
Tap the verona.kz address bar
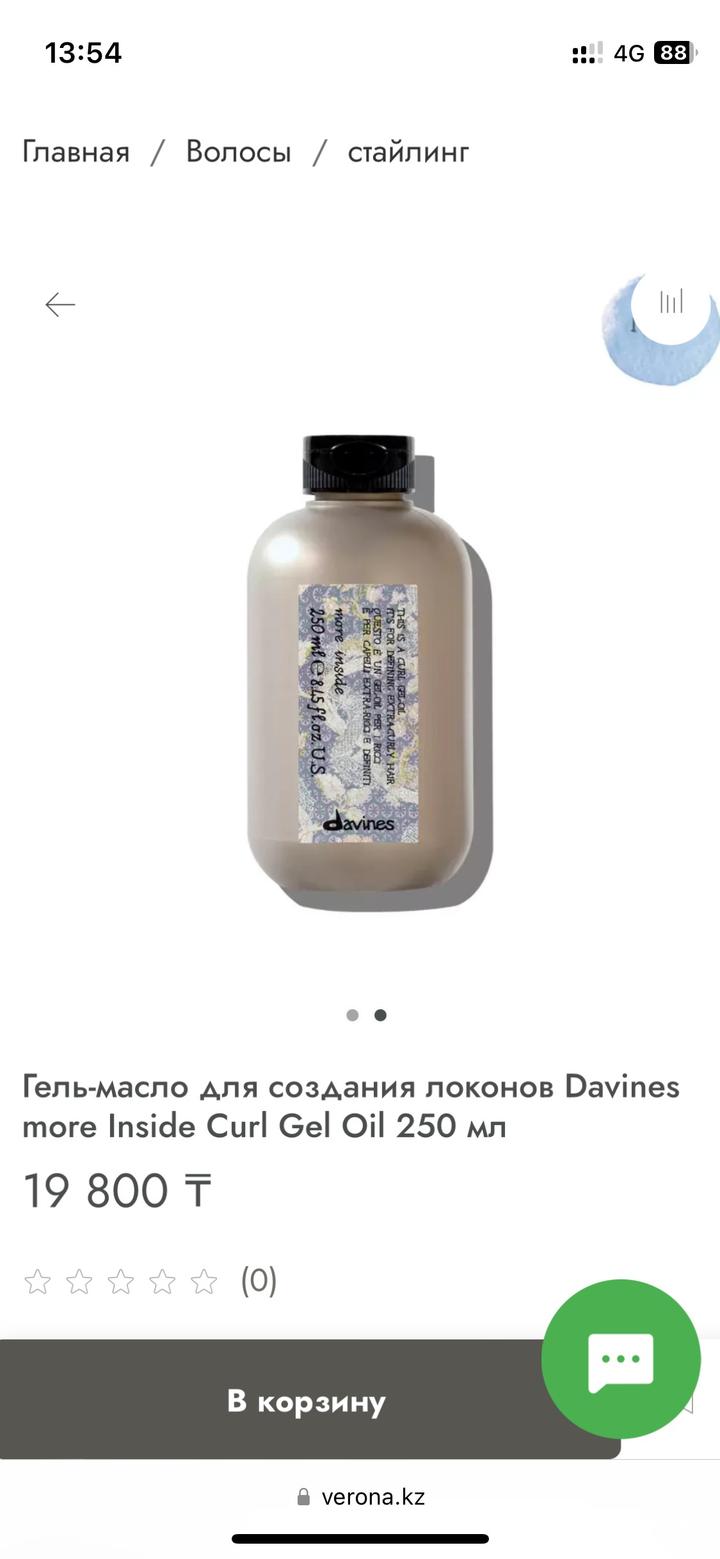coord(360,1497)
